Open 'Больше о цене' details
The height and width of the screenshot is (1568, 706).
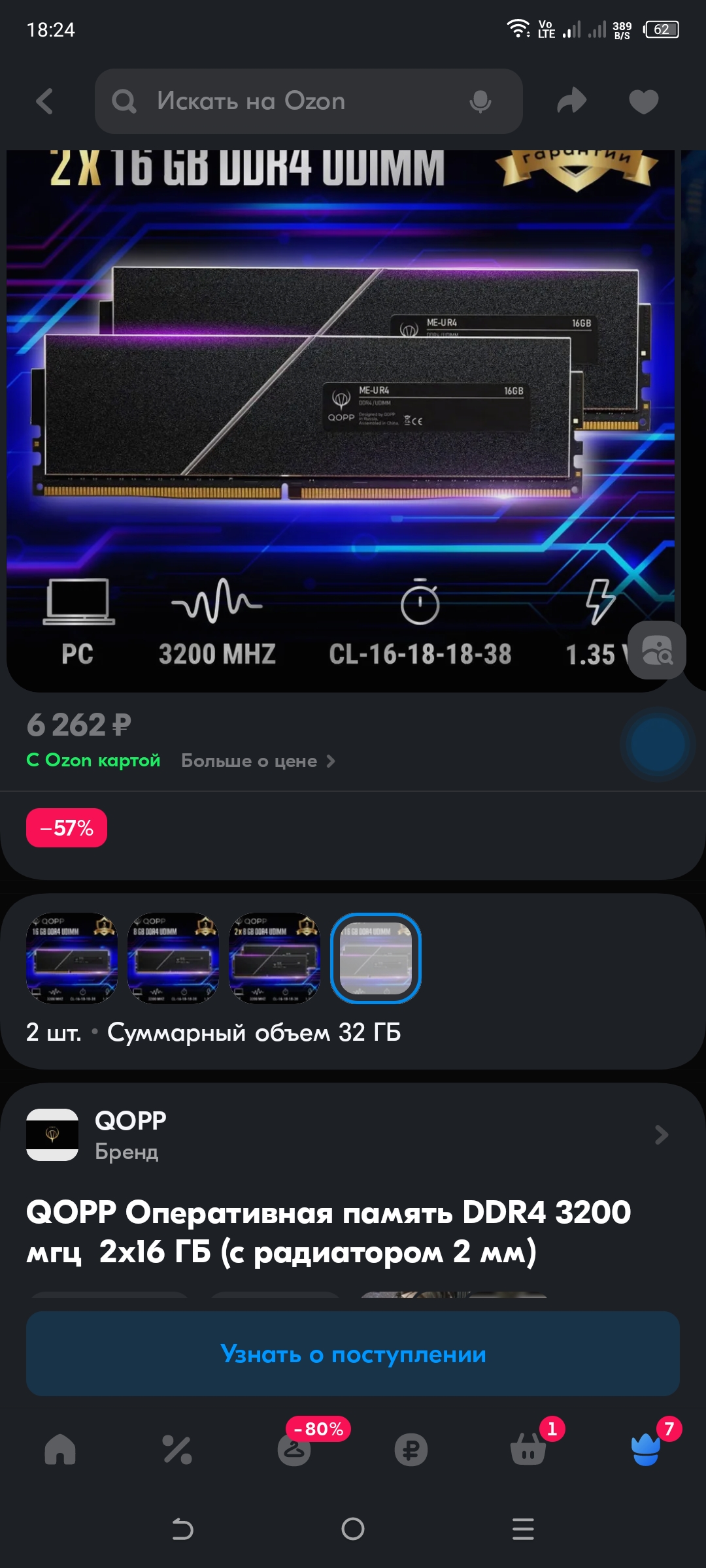(x=258, y=761)
